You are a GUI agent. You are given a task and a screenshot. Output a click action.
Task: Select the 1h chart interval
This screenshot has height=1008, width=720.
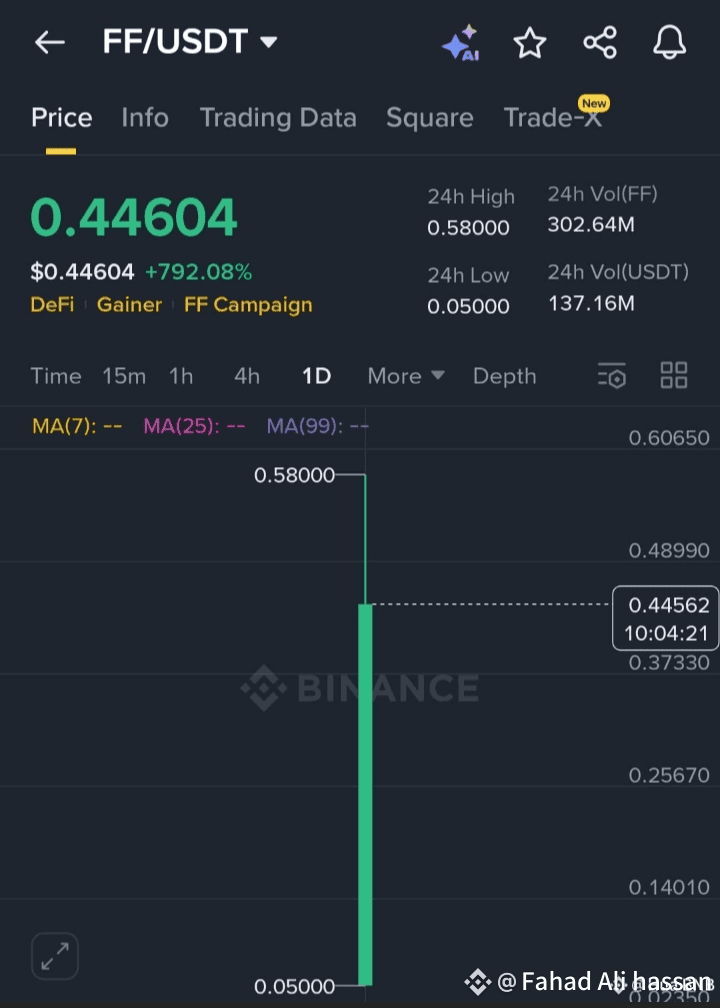click(x=181, y=376)
